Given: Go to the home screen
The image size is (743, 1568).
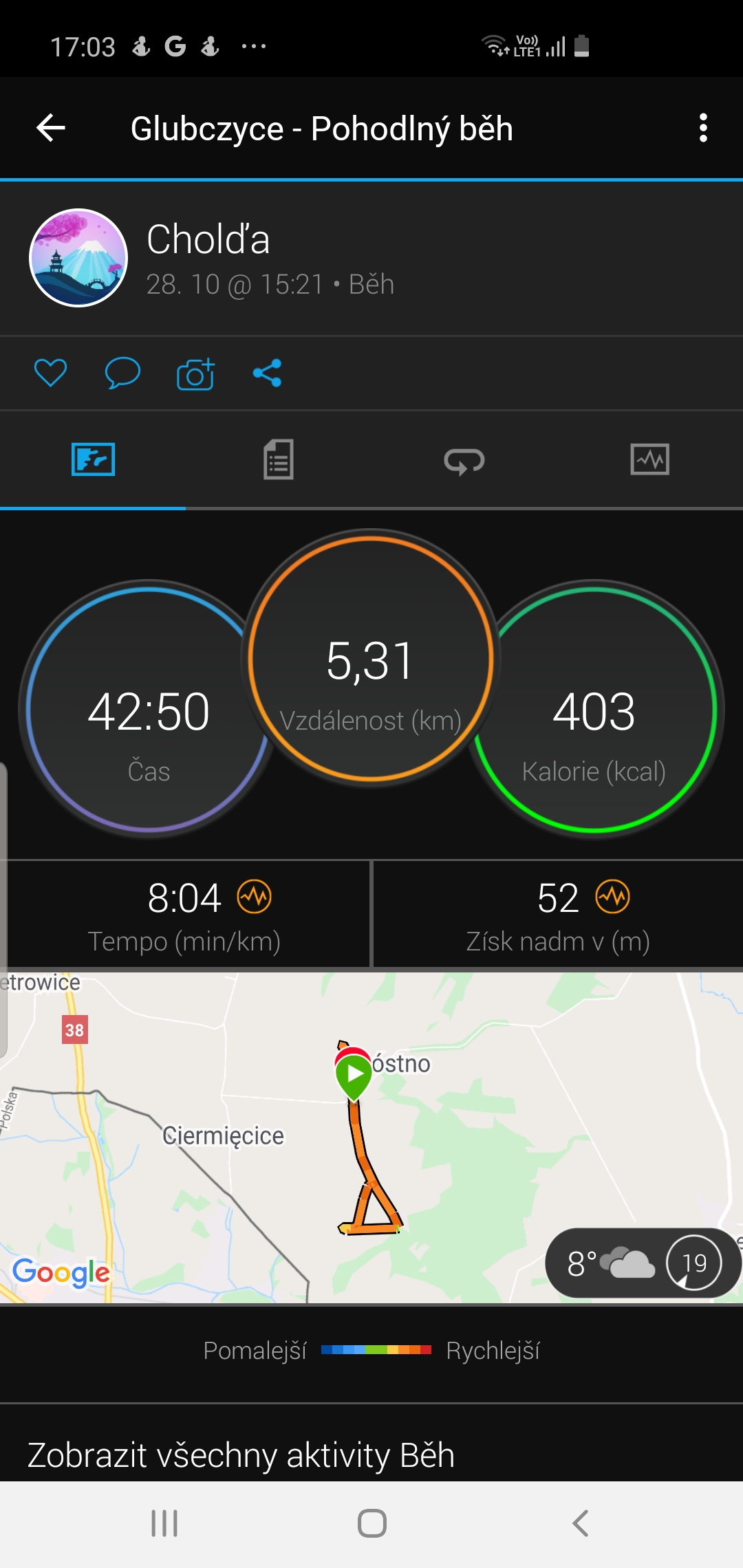Looking at the screenshot, I should tap(371, 1523).
